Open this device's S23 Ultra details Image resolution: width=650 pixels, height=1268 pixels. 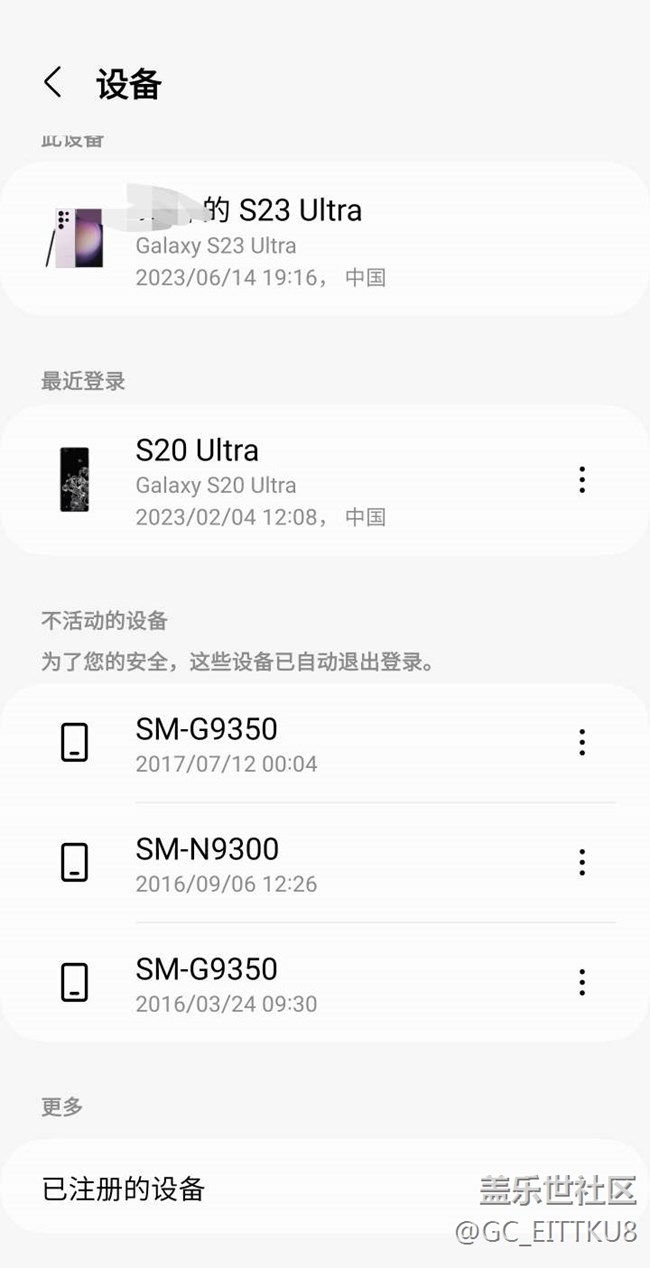click(x=260, y=240)
